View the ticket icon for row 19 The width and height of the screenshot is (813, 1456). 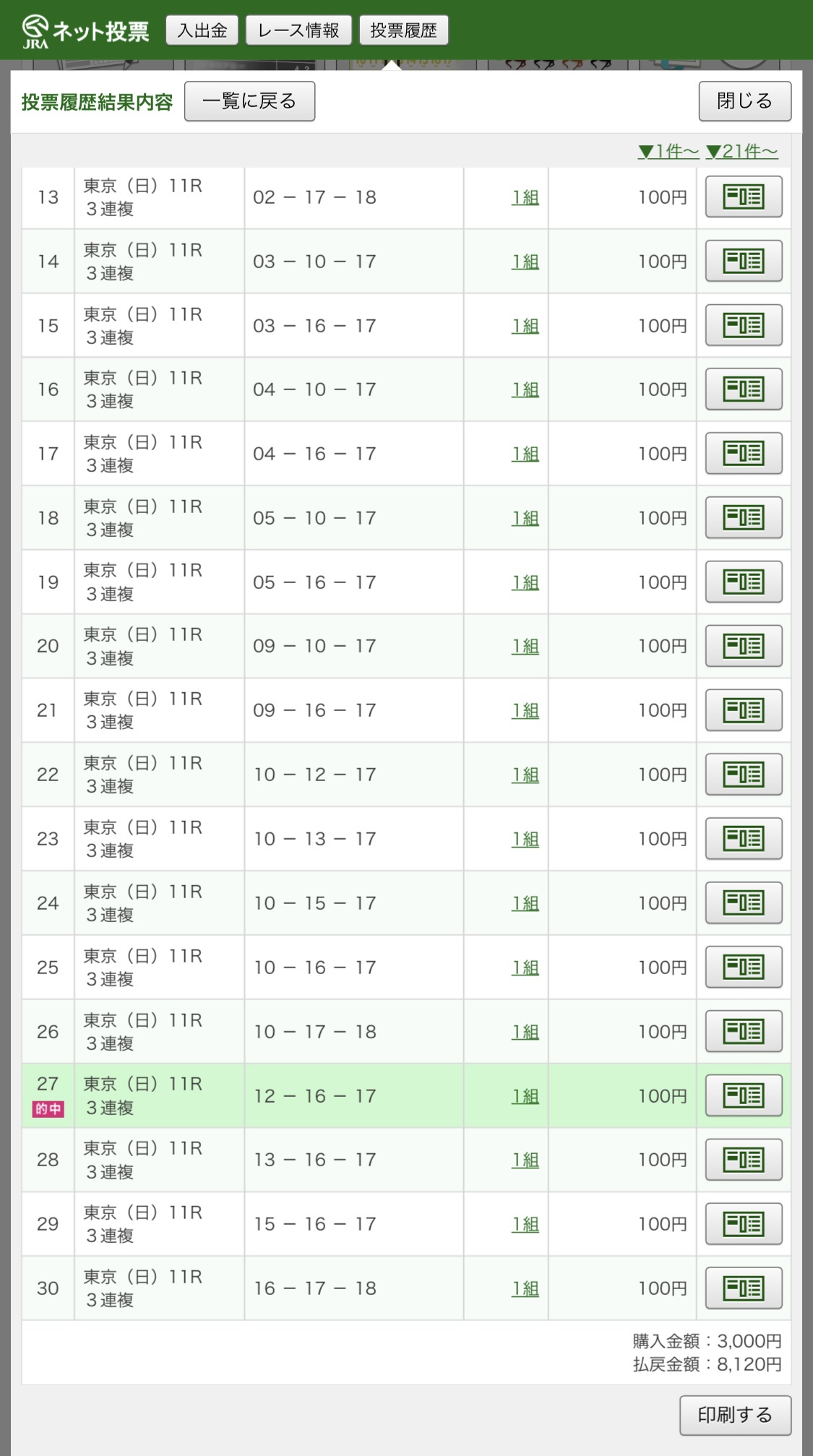[x=744, y=582]
